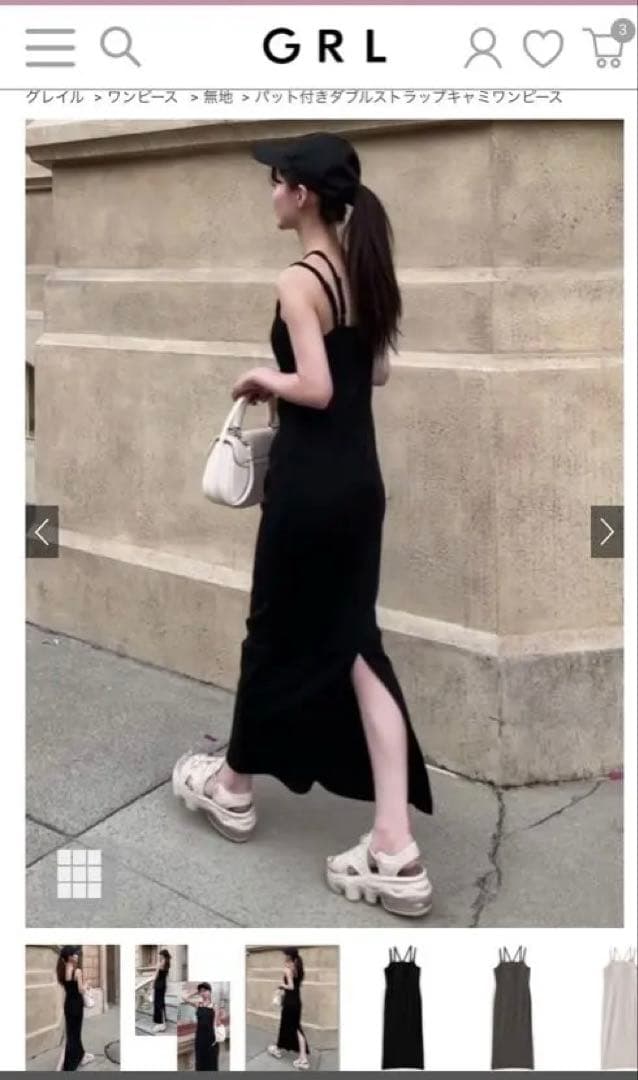This screenshot has height=1080, width=638.
Task: Select the back-view slit dress thumbnail
Action: pos(292,1007)
